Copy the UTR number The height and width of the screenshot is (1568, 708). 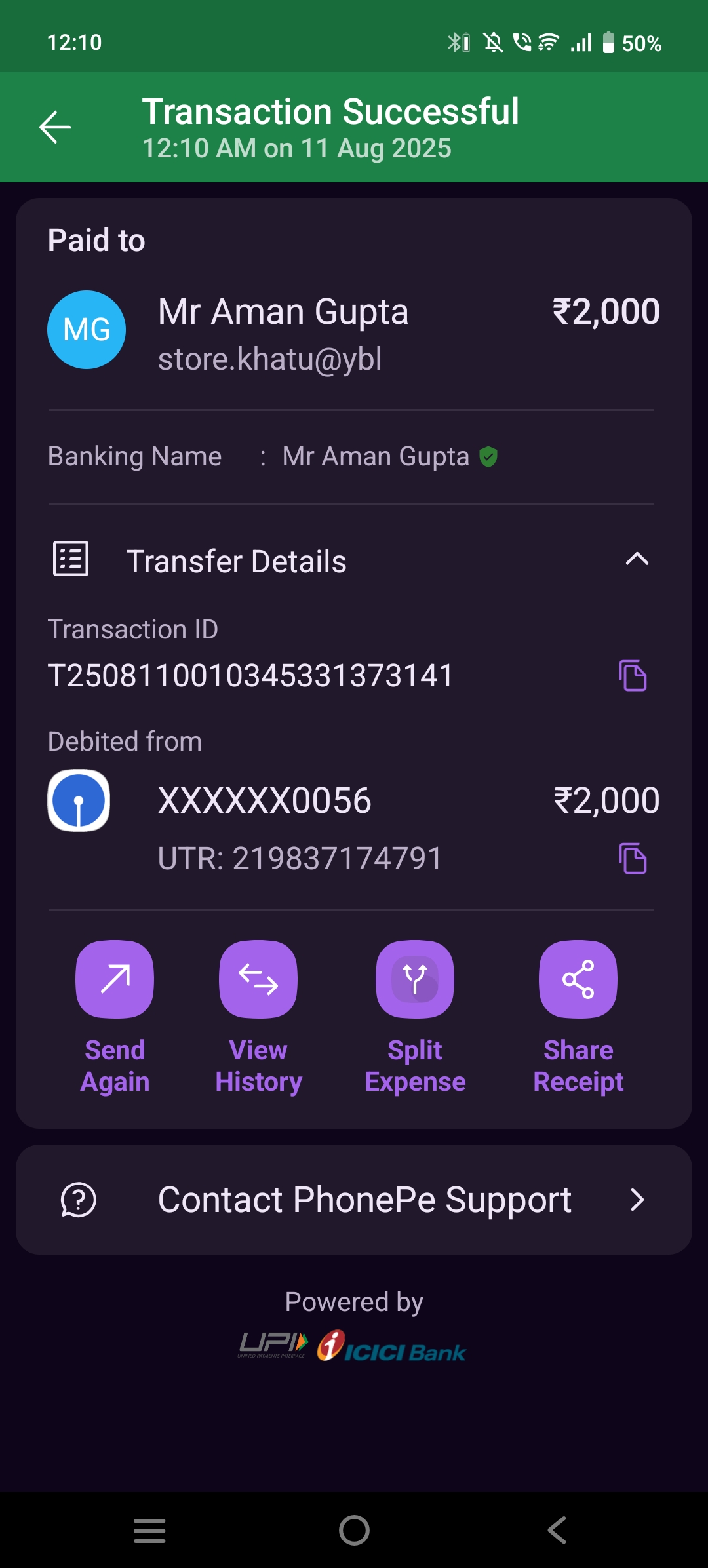[633, 859]
